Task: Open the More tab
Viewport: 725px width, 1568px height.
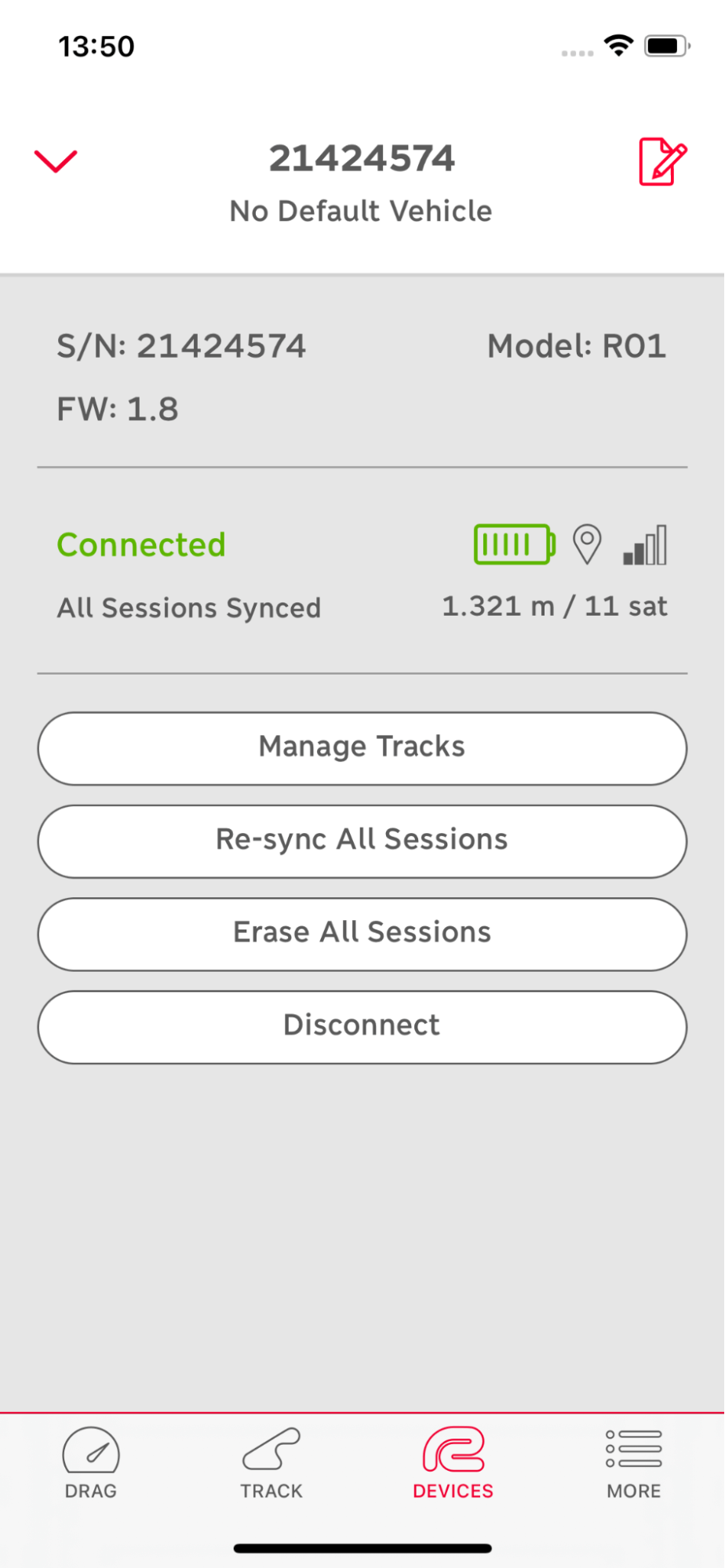Action: coord(634,1463)
